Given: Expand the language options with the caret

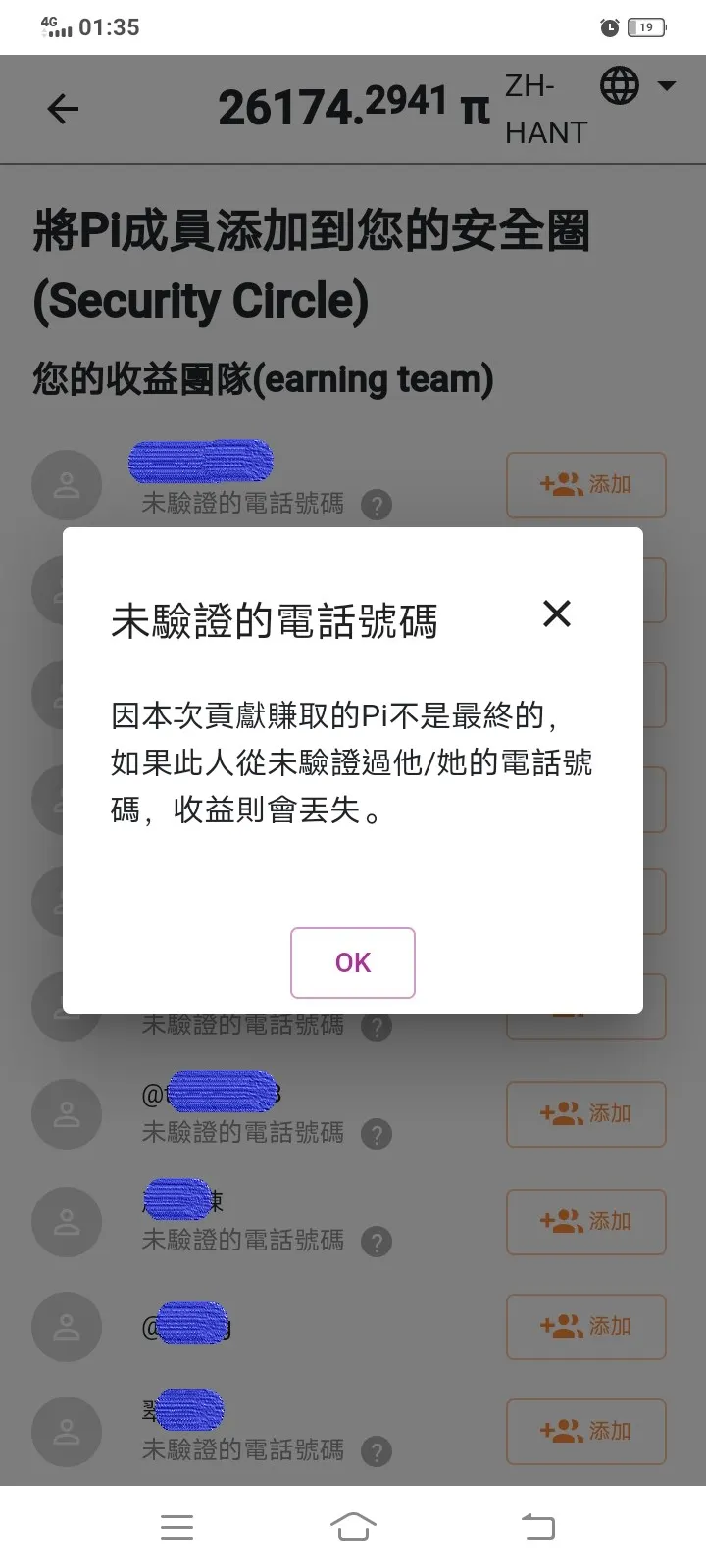Looking at the screenshot, I should coord(666,86).
